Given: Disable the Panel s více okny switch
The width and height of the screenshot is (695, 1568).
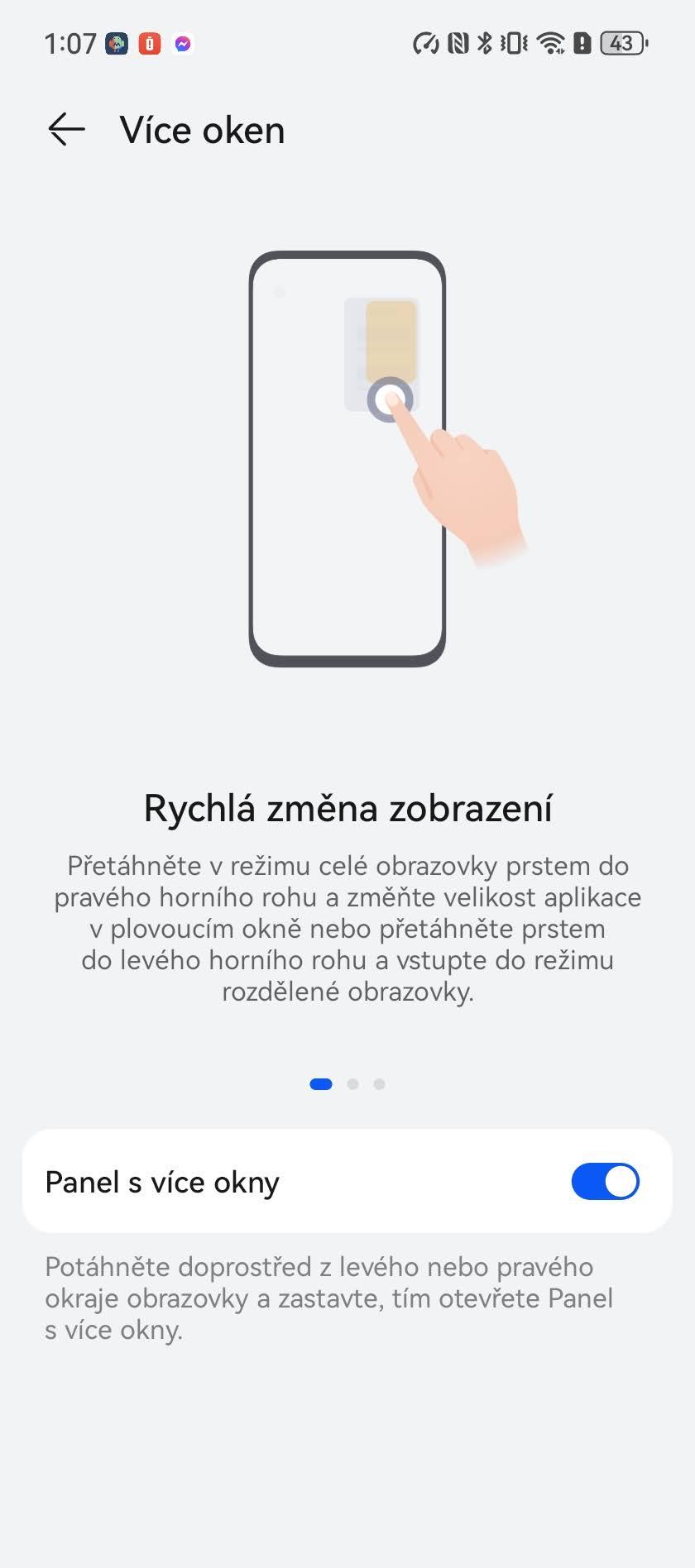Looking at the screenshot, I should point(605,1181).
